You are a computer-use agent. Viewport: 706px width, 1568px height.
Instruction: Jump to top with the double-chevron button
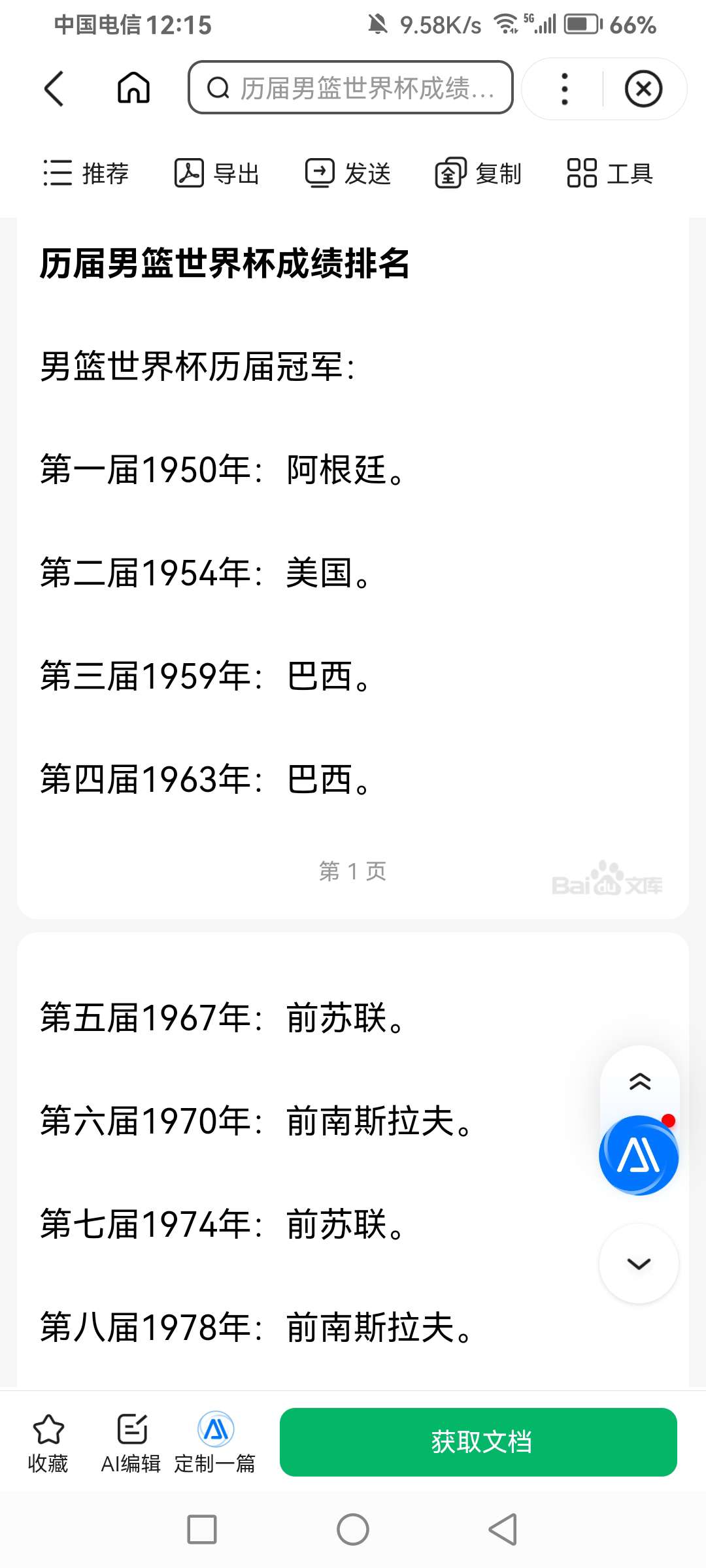[639, 1082]
